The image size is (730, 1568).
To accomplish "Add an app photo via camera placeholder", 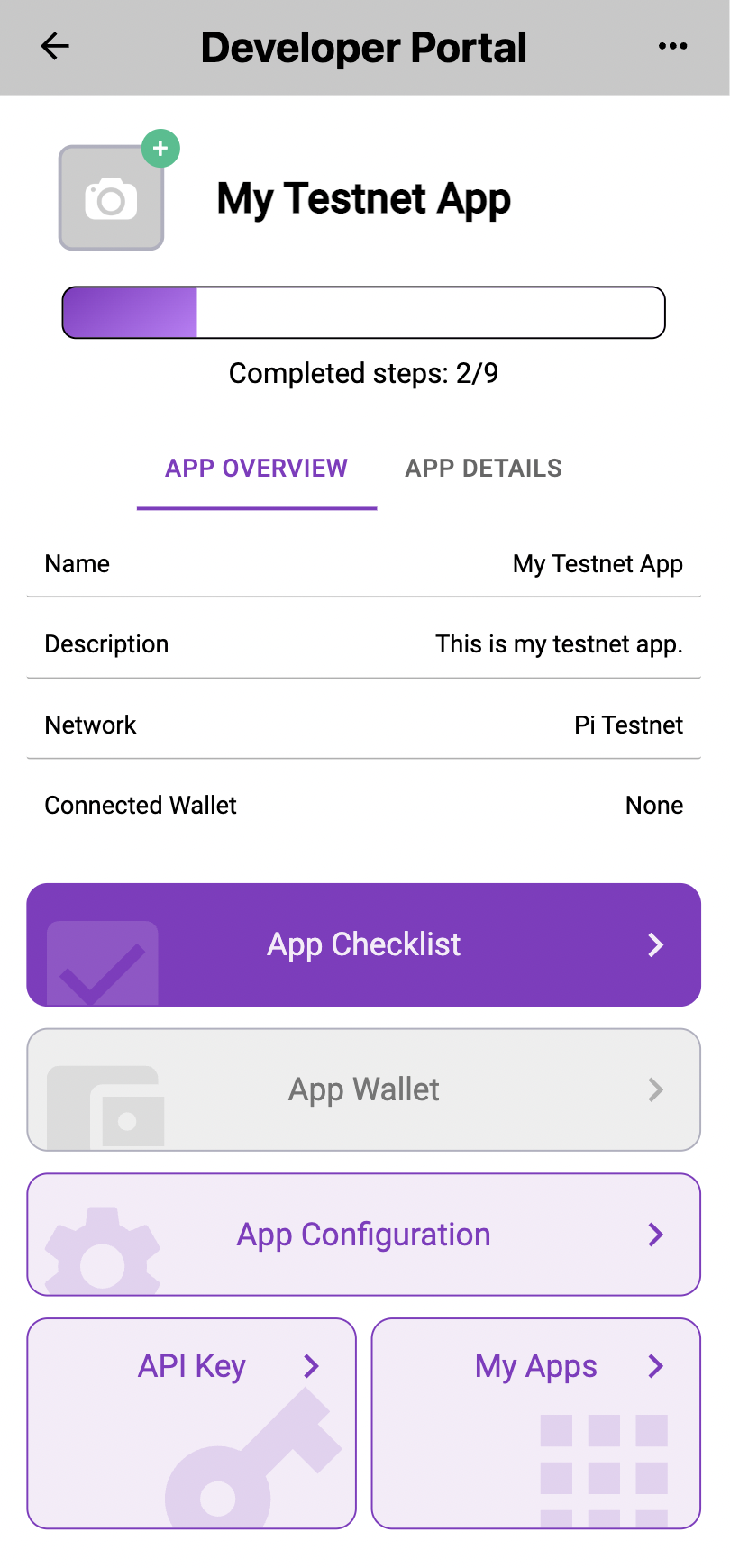I will pos(112,198).
